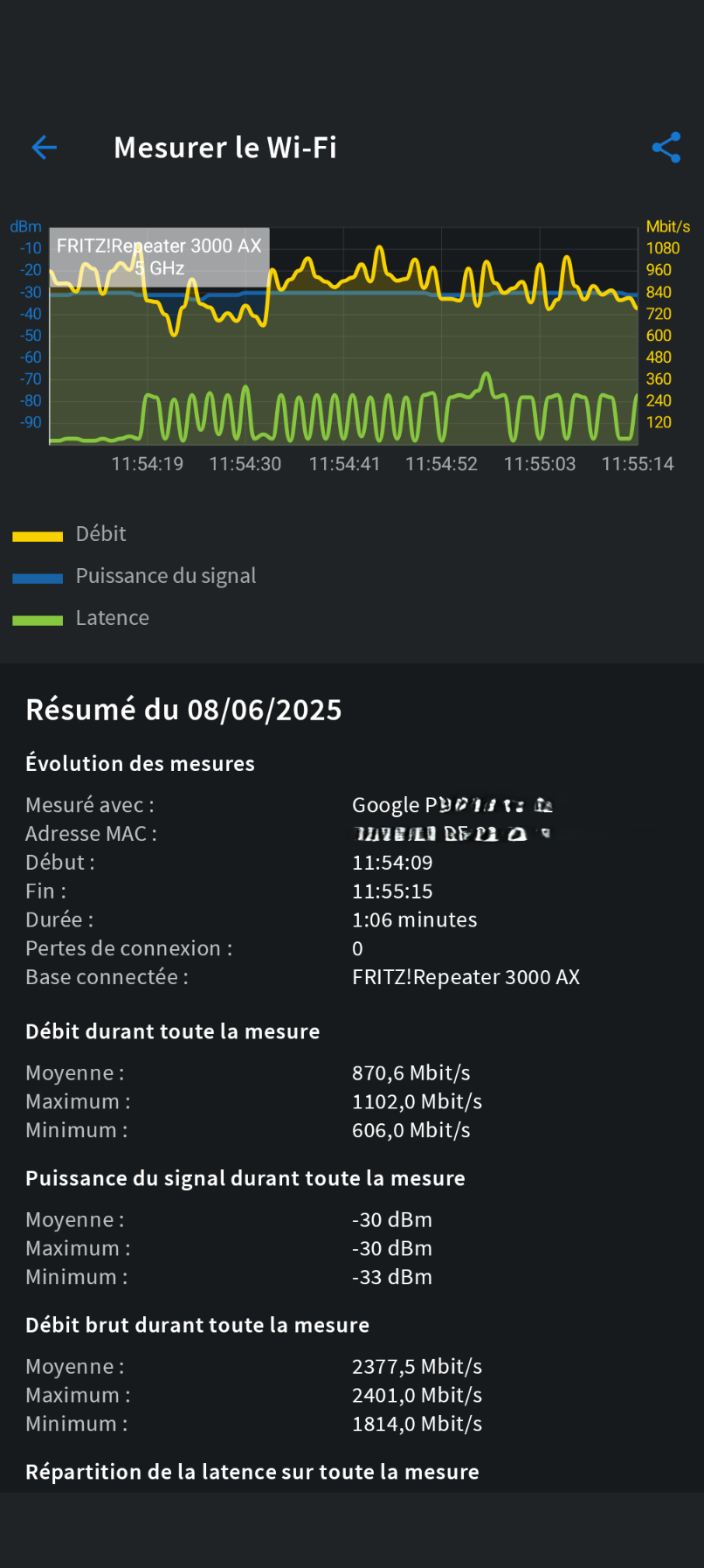Share the Wi-Fi measurement results
The width and height of the screenshot is (704, 1568).
point(666,148)
